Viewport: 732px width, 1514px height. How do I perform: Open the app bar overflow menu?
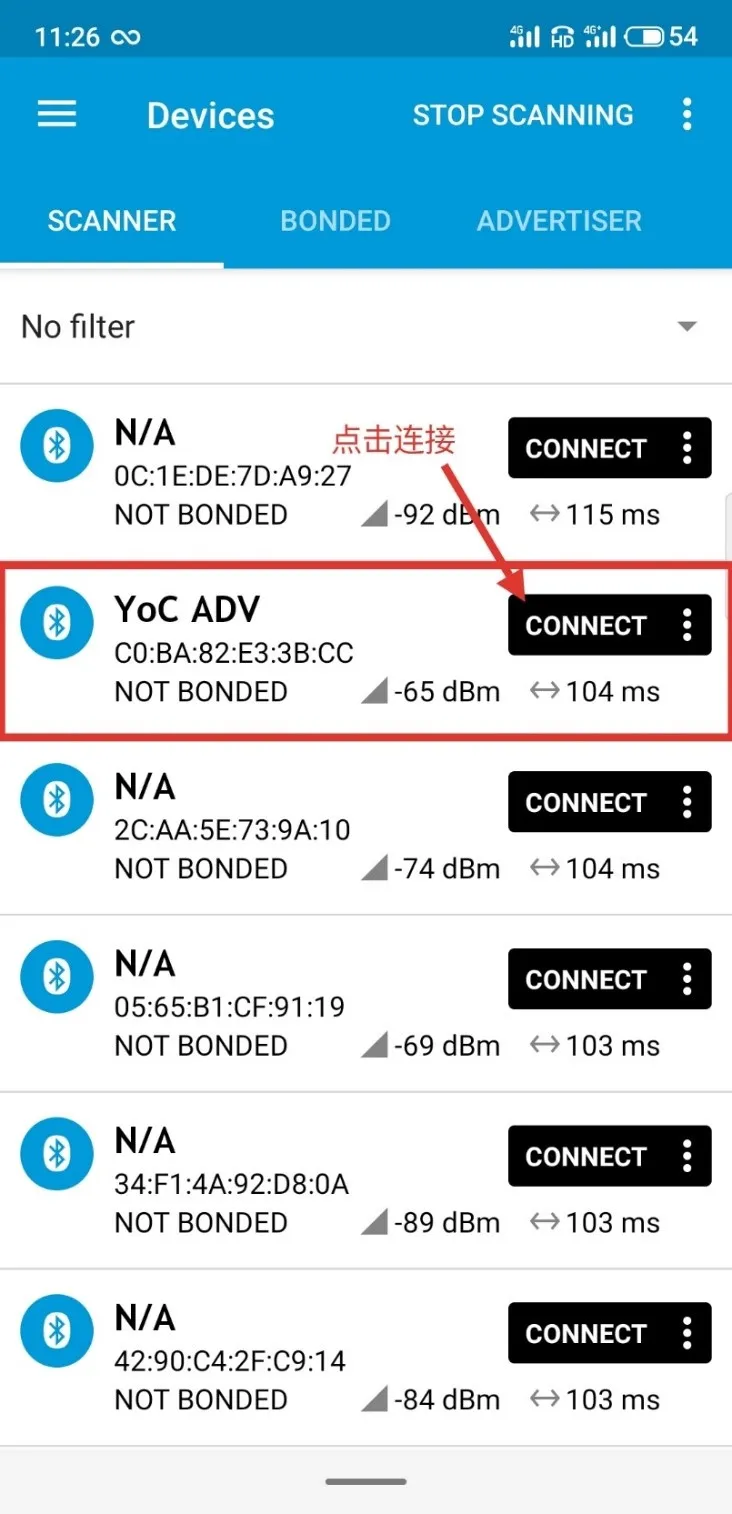[687, 115]
